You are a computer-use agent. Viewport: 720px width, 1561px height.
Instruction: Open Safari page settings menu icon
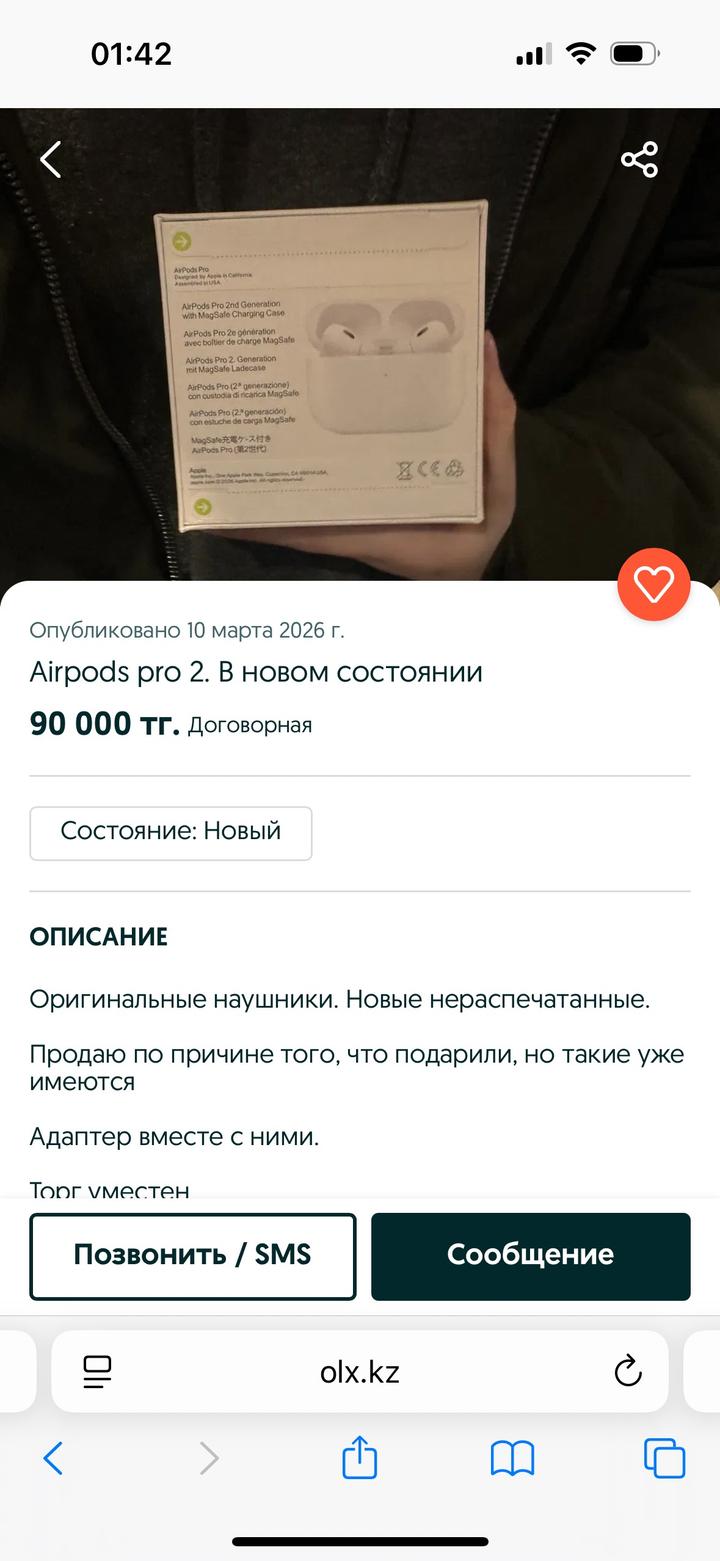point(97,1372)
